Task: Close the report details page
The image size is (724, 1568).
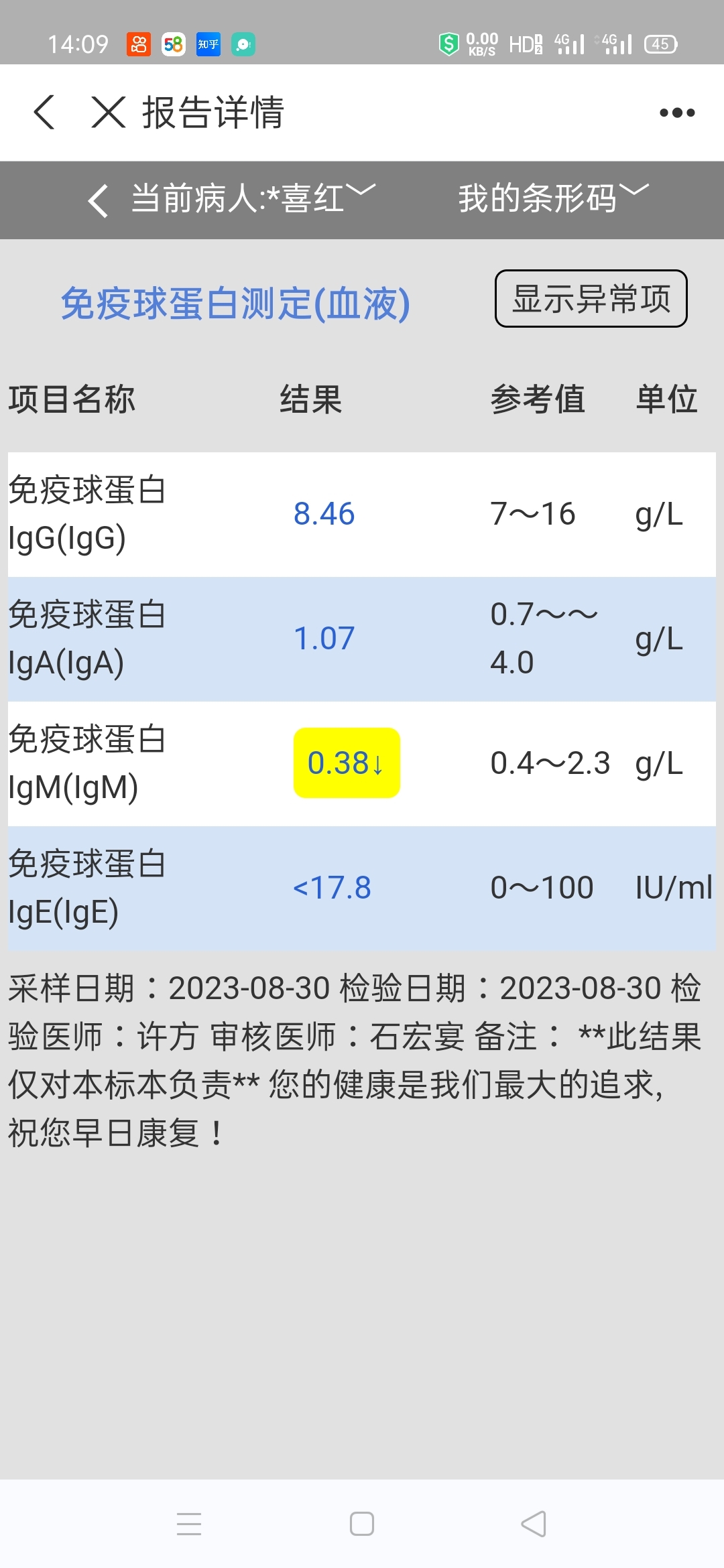Action: 108,112
